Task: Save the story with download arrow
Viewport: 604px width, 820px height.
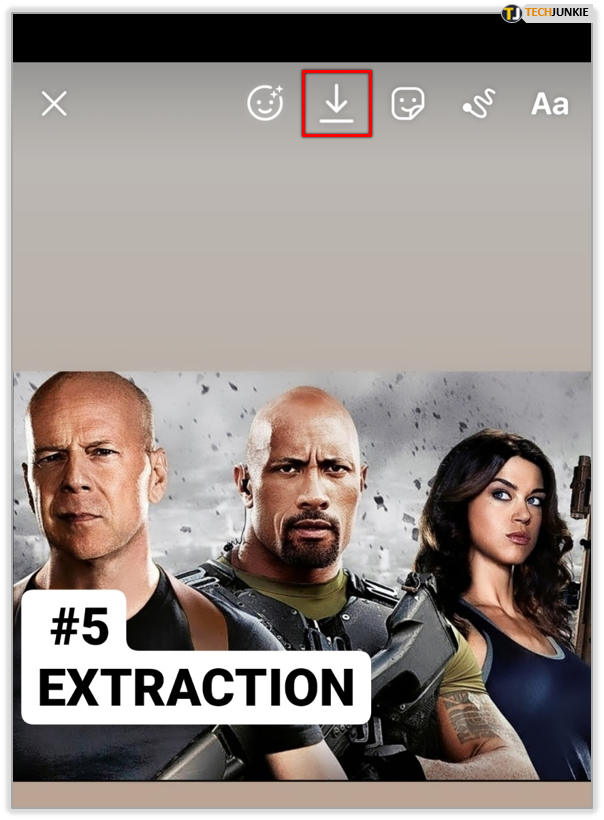Action: click(337, 103)
